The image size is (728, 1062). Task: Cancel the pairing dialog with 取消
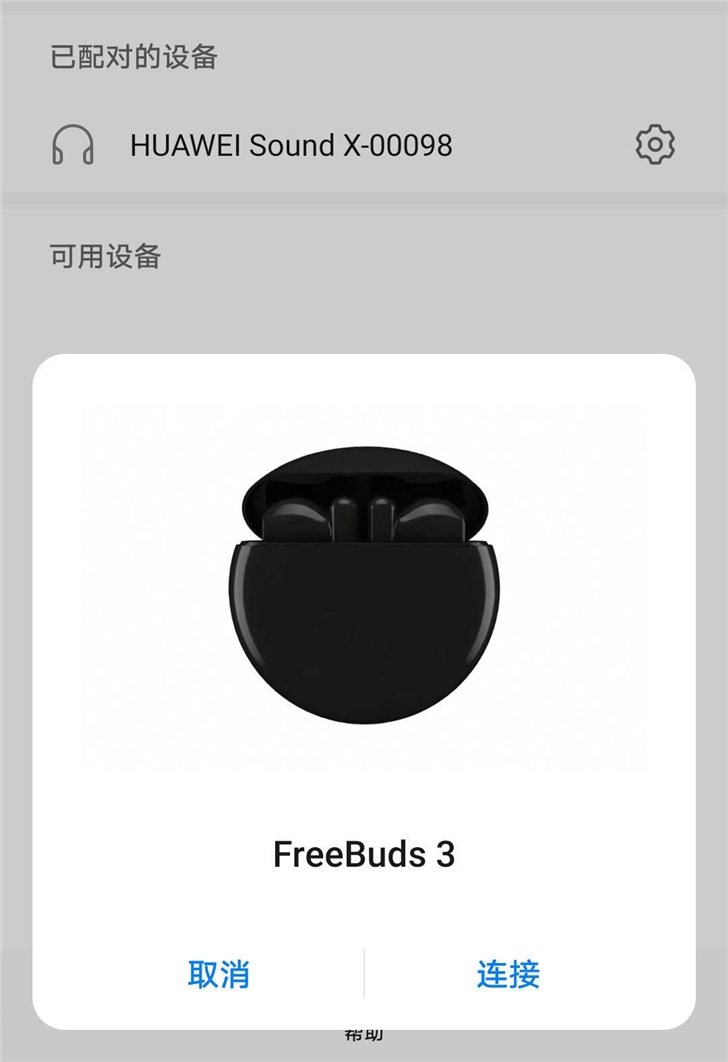218,973
